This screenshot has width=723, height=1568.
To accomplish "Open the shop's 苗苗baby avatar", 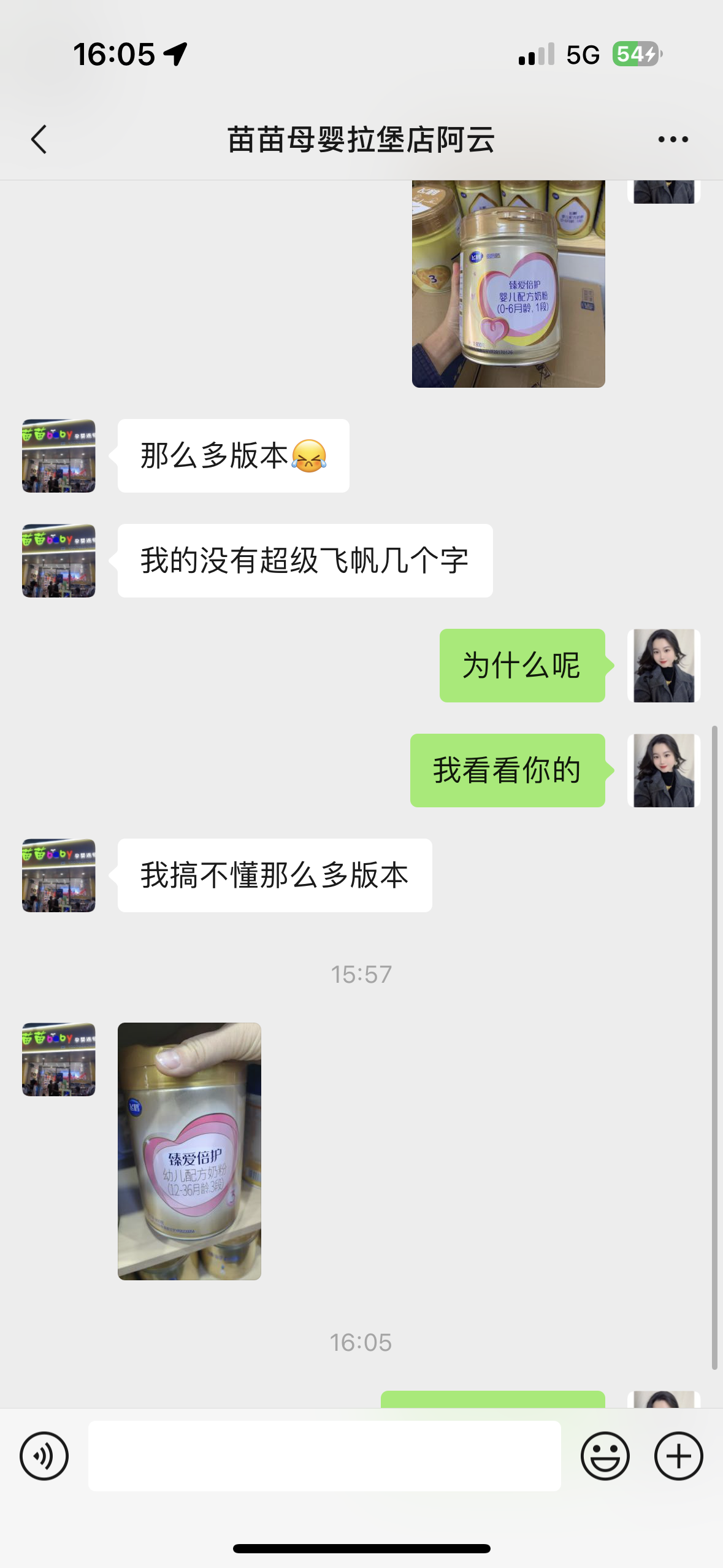I will 58,455.
